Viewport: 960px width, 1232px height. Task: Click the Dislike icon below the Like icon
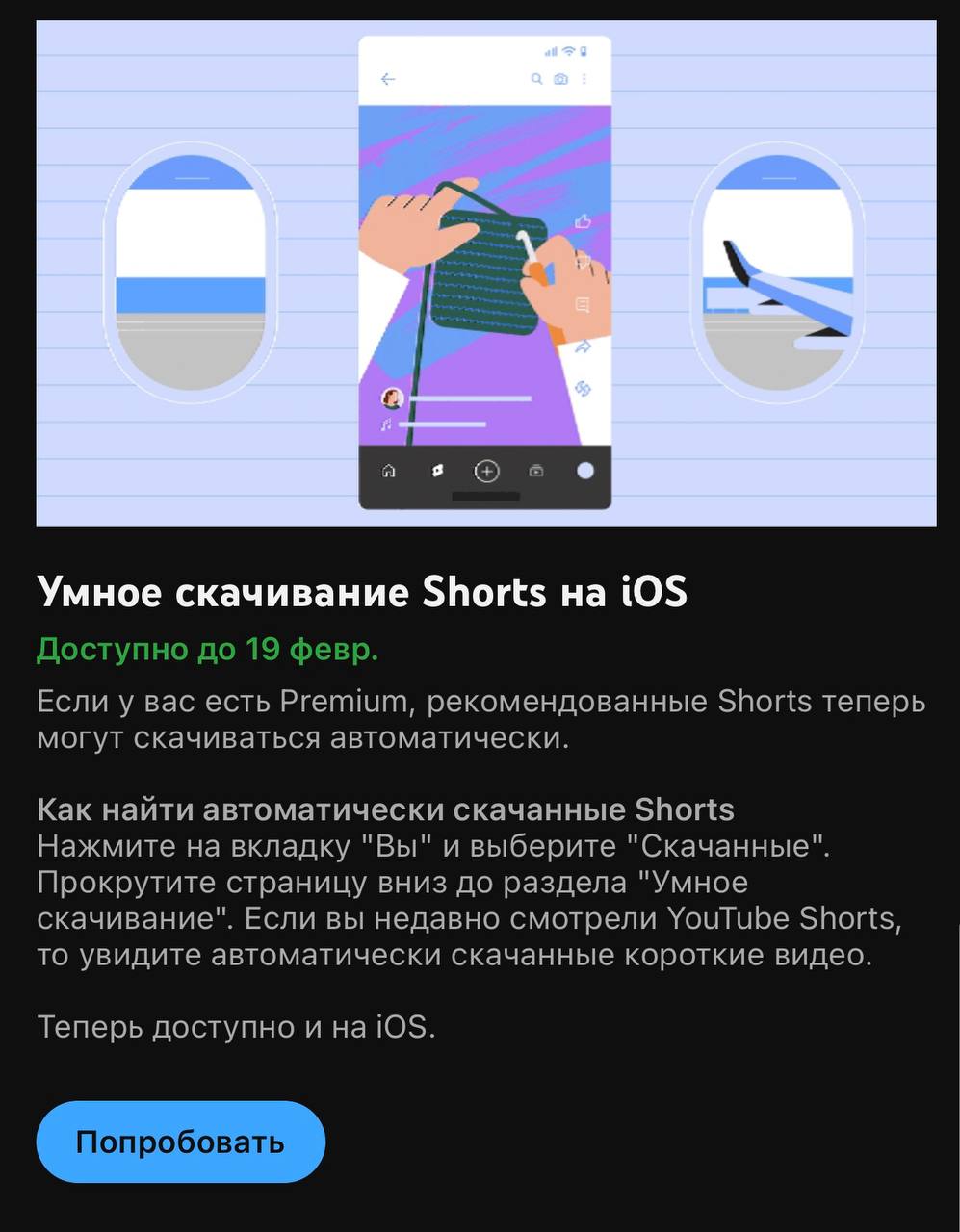(x=584, y=261)
